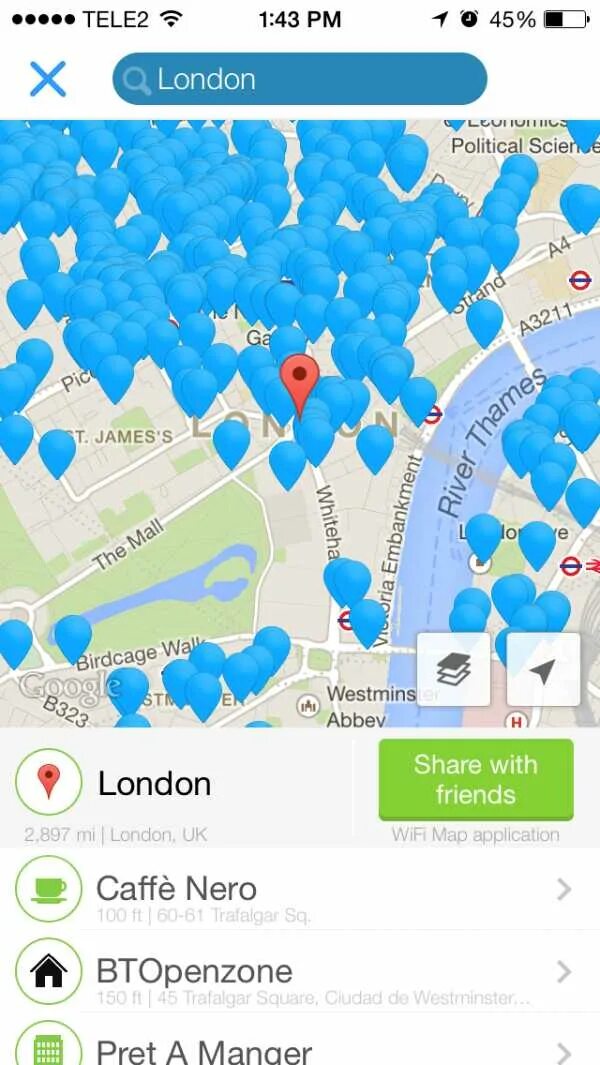Select the London location row
The width and height of the screenshot is (600, 1065).
(x=180, y=784)
